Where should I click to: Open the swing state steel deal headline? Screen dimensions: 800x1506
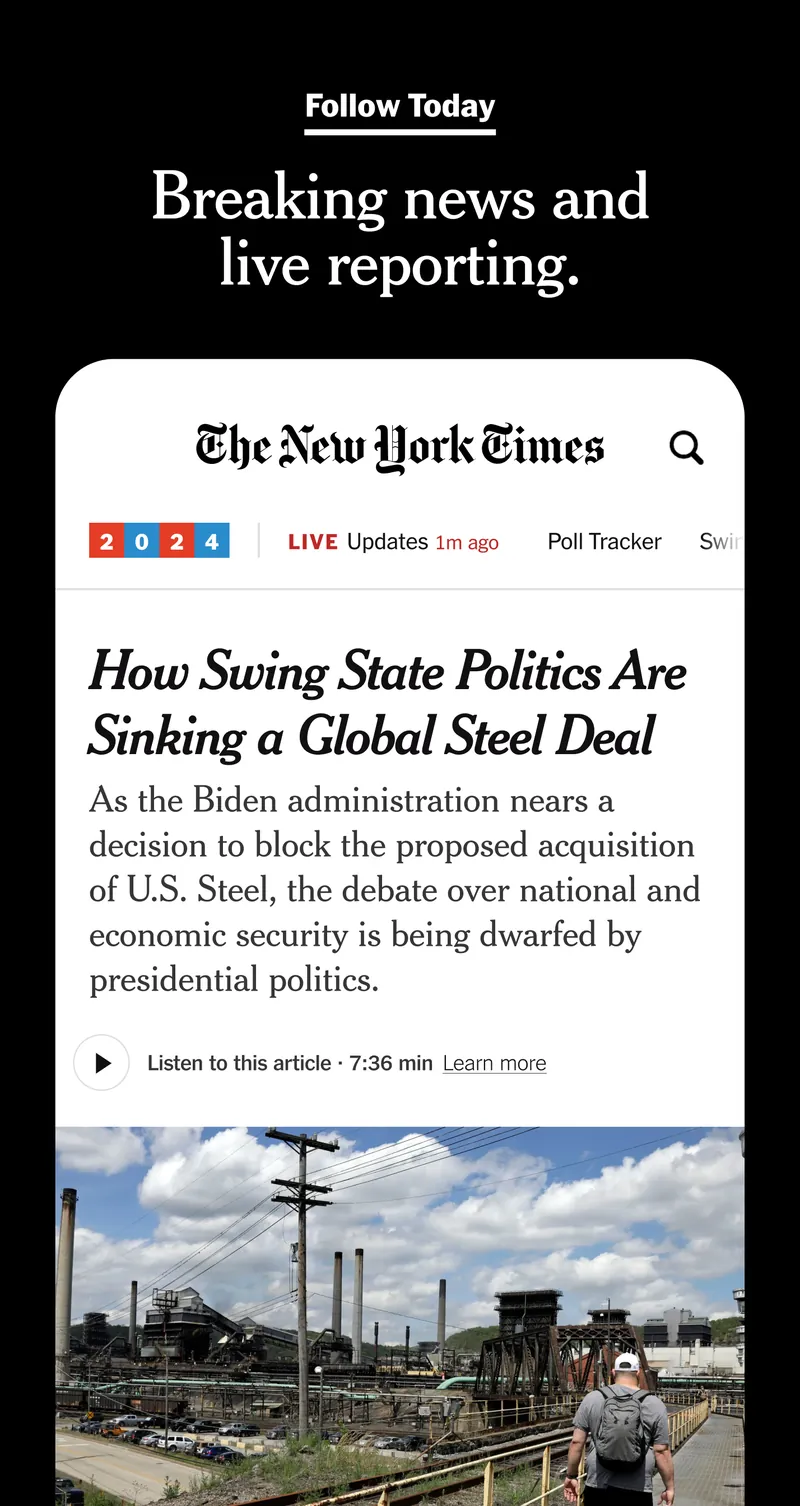(388, 704)
